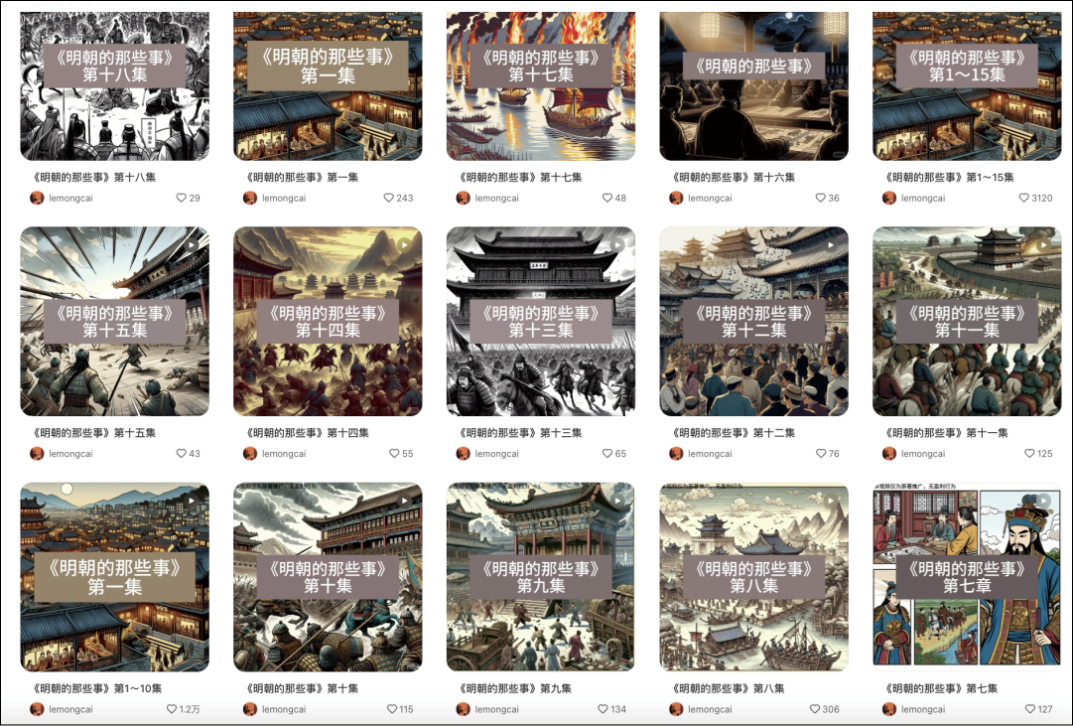Image resolution: width=1073 pixels, height=726 pixels.
Task: Open the 第十二集 video card
Action: coord(753,321)
